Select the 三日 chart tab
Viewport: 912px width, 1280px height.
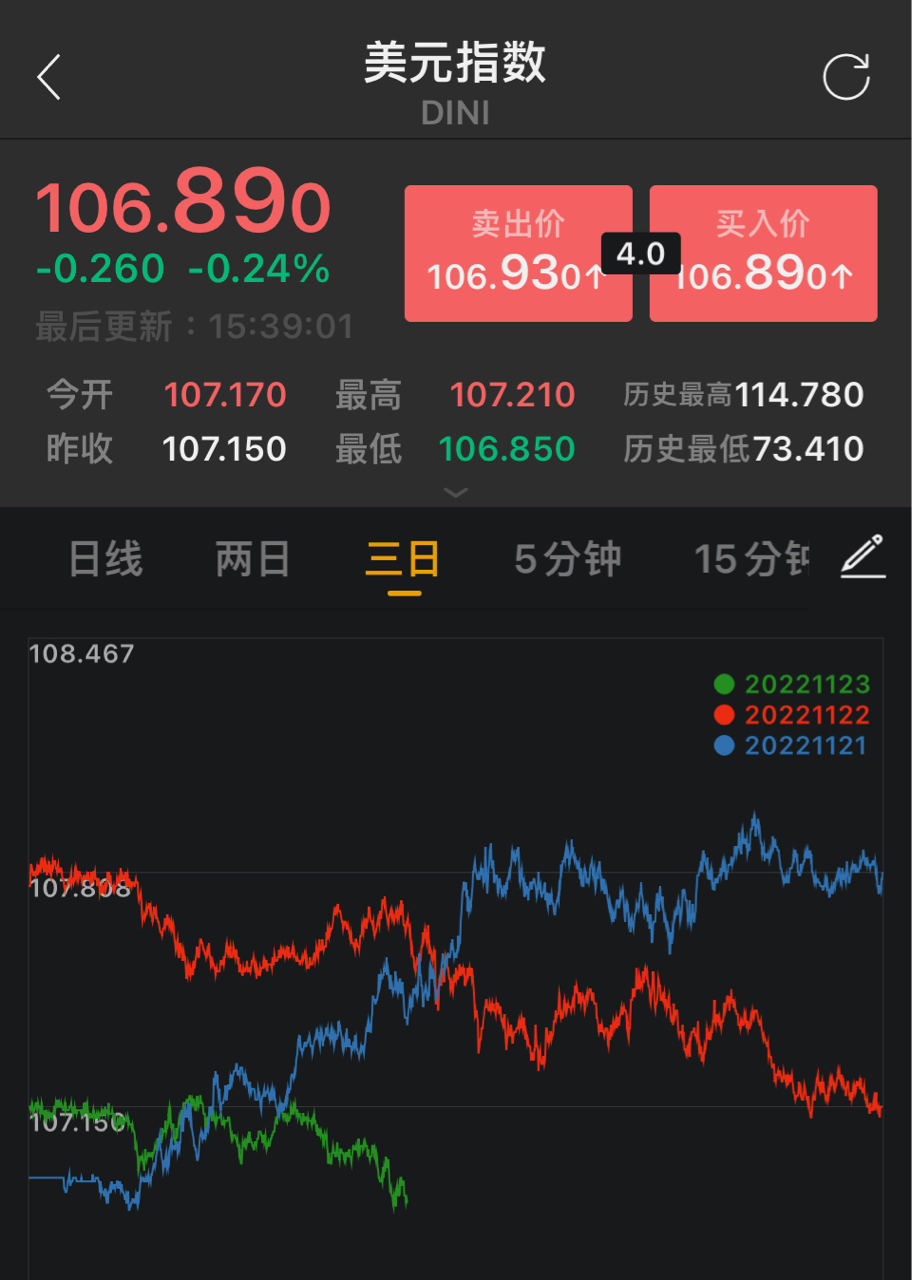tap(403, 559)
